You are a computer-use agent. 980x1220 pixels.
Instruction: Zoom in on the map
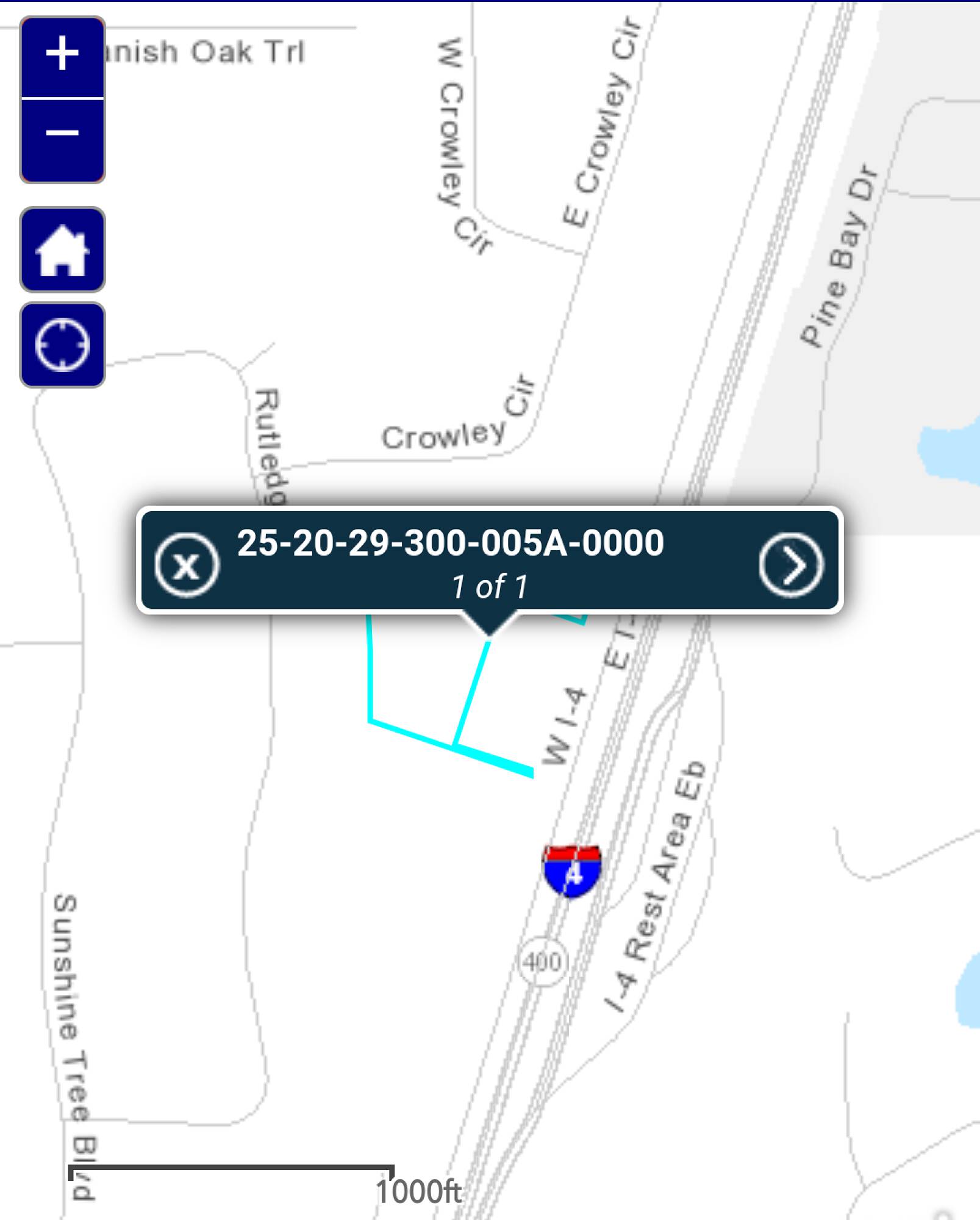(62, 55)
